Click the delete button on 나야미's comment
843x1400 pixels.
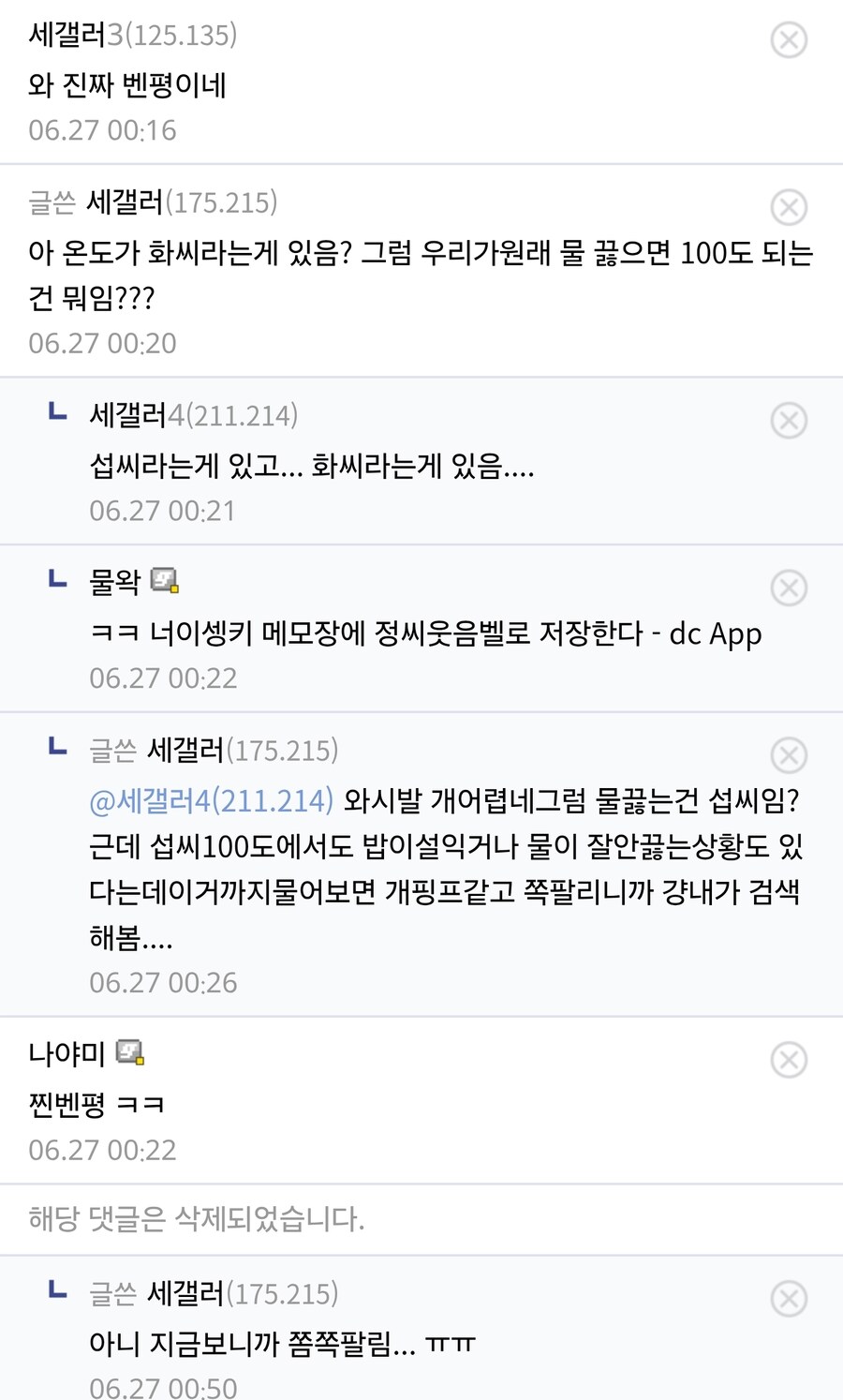pos(789,1060)
